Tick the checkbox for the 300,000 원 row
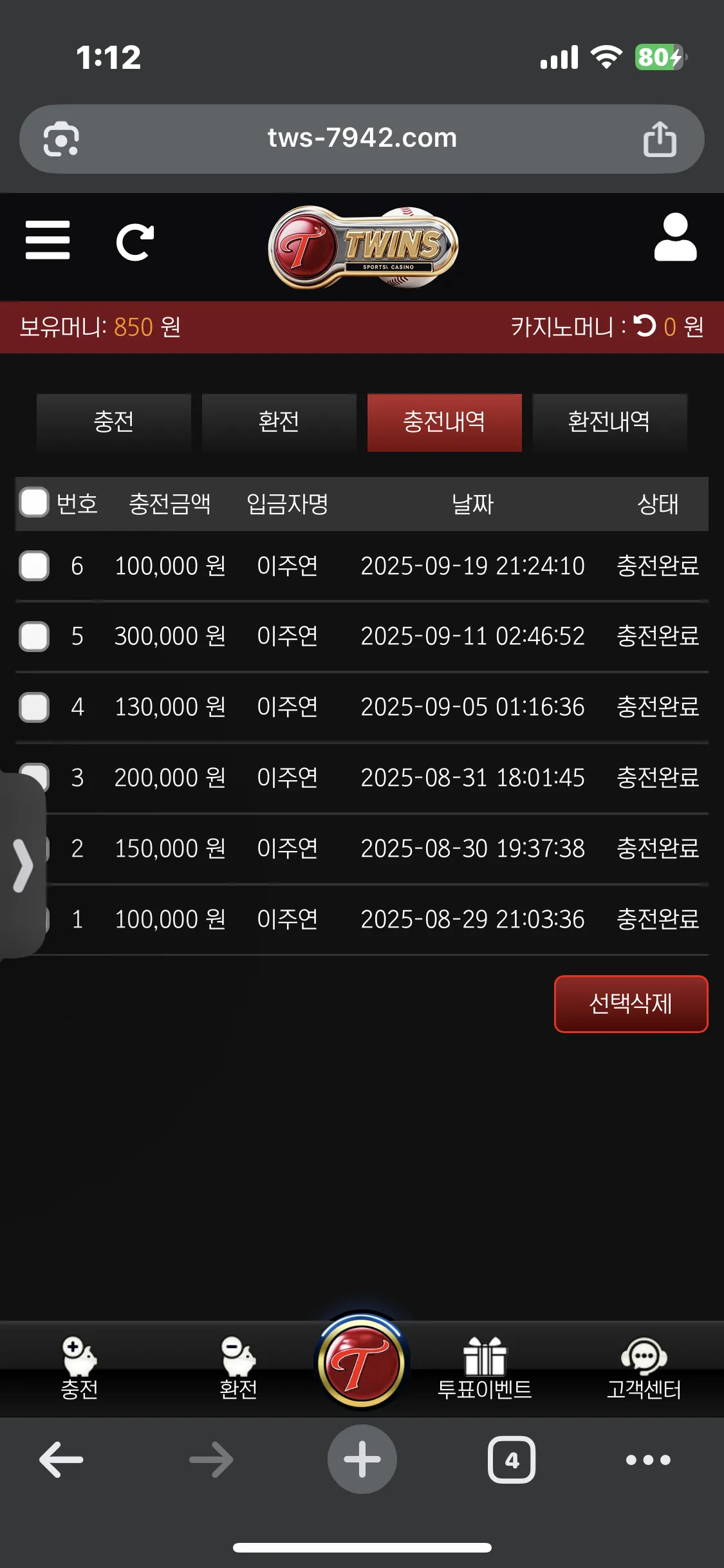Viewport: 724px width, 1568px height. click(34, 637)
